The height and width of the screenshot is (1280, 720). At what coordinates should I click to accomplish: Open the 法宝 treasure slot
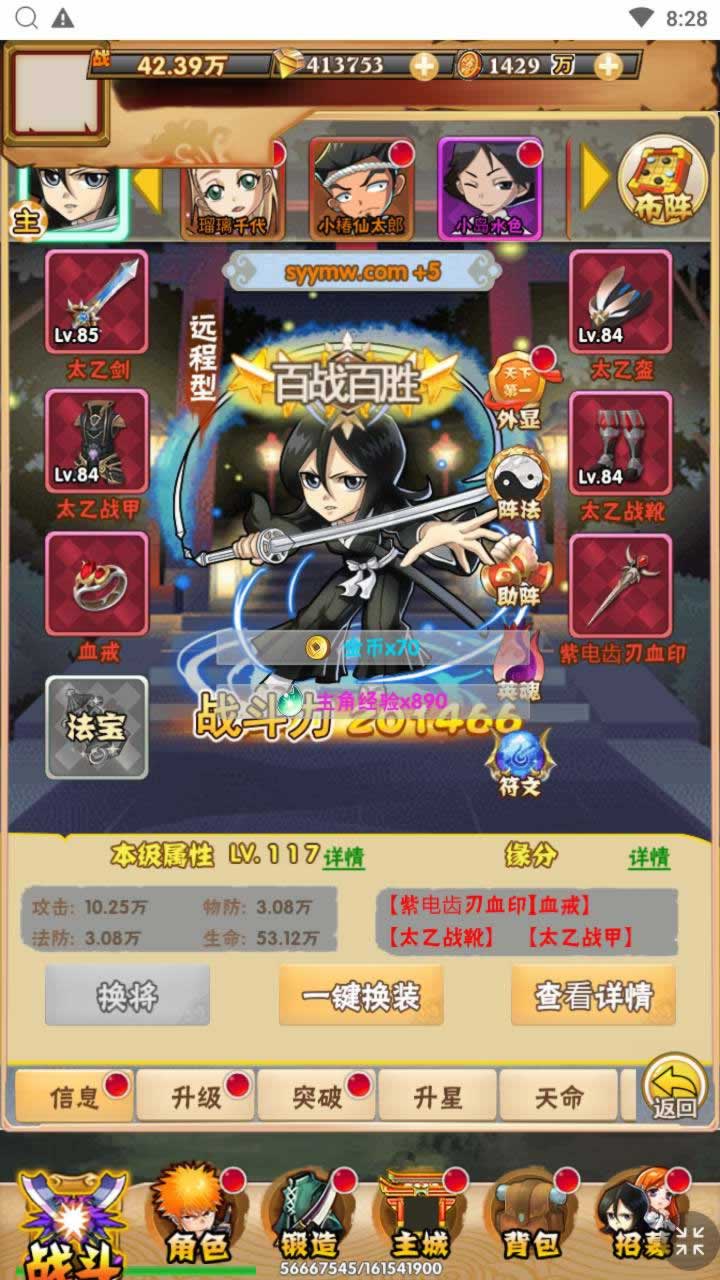pyautogui.click(x=97, y=727)
